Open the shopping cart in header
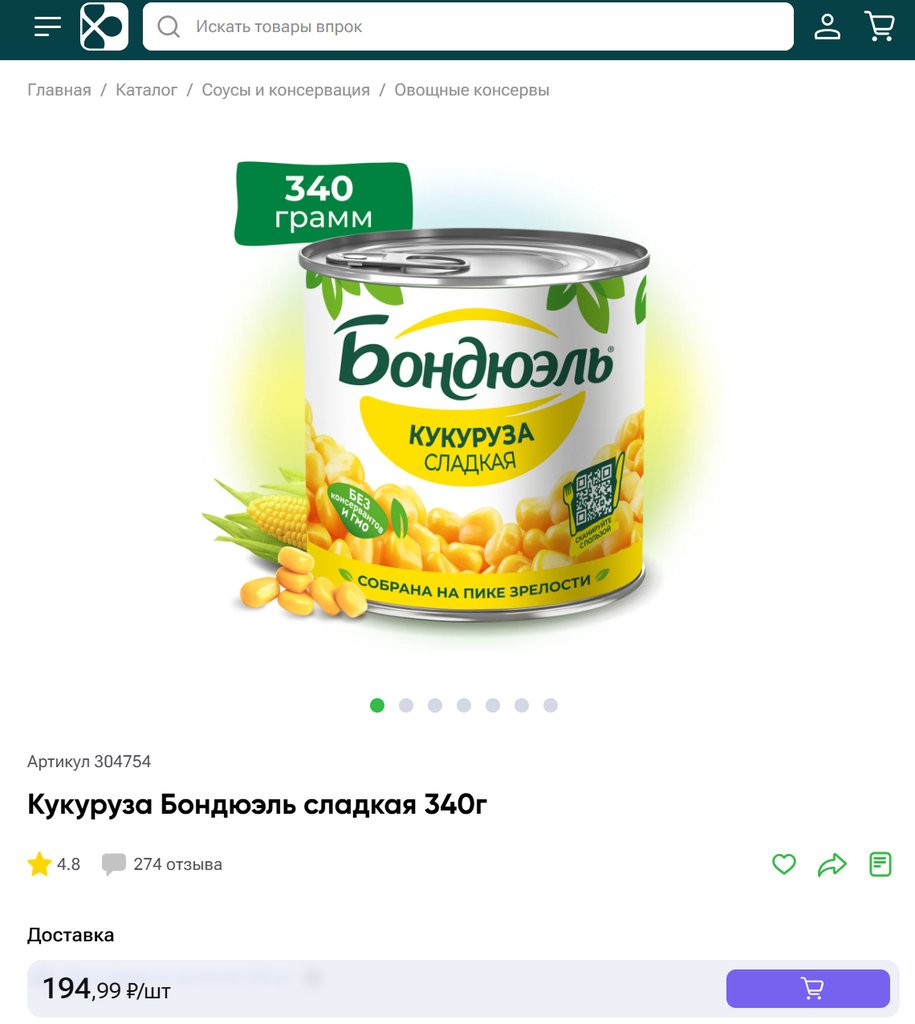The height and width of the screenshot is (1024, 915). point(879,27)
